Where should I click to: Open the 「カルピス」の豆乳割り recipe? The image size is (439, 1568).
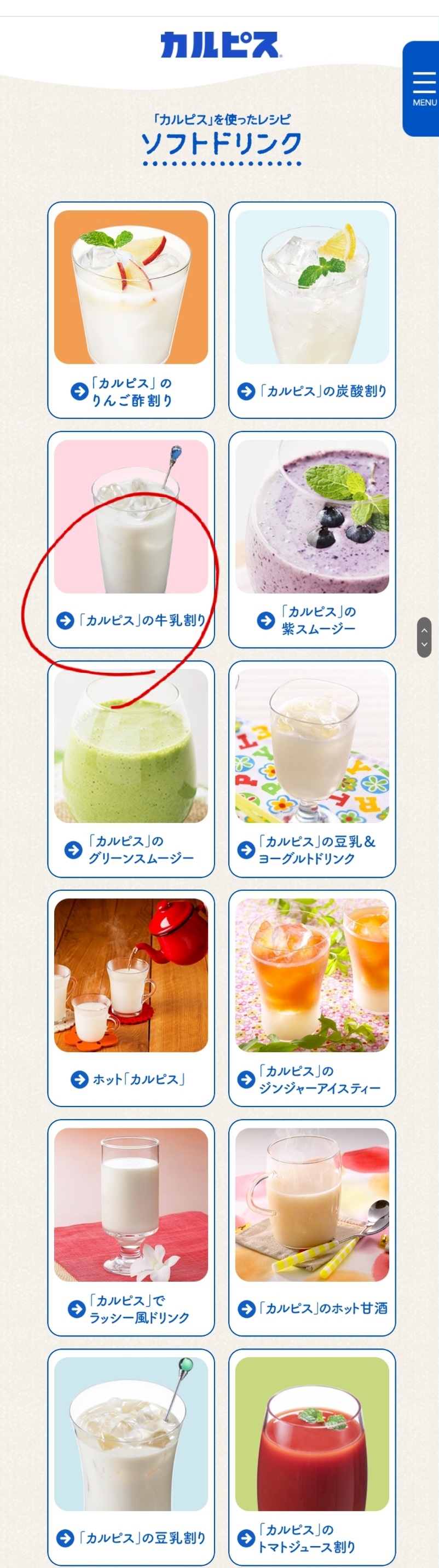131,1457
